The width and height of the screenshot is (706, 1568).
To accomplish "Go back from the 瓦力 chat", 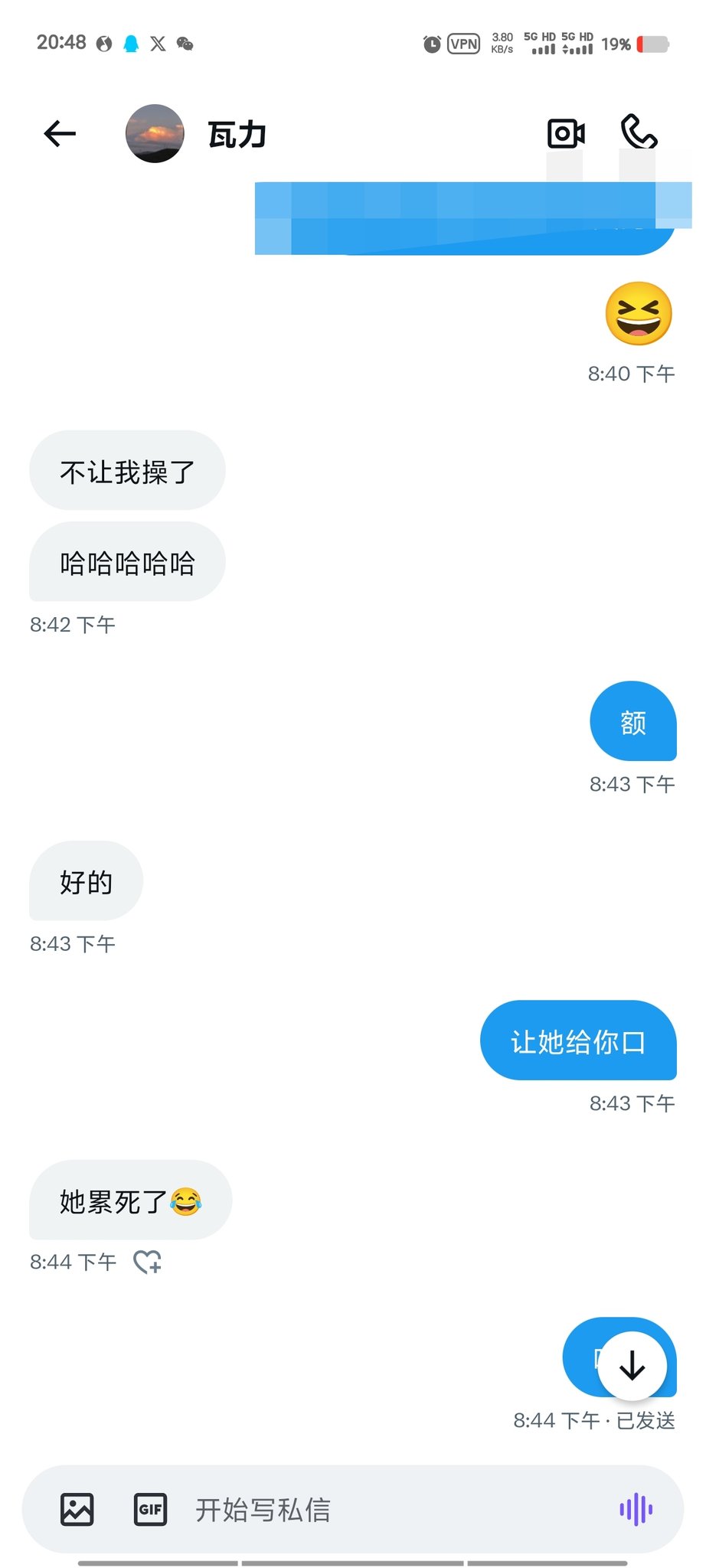I will click(x=60, y=134).
